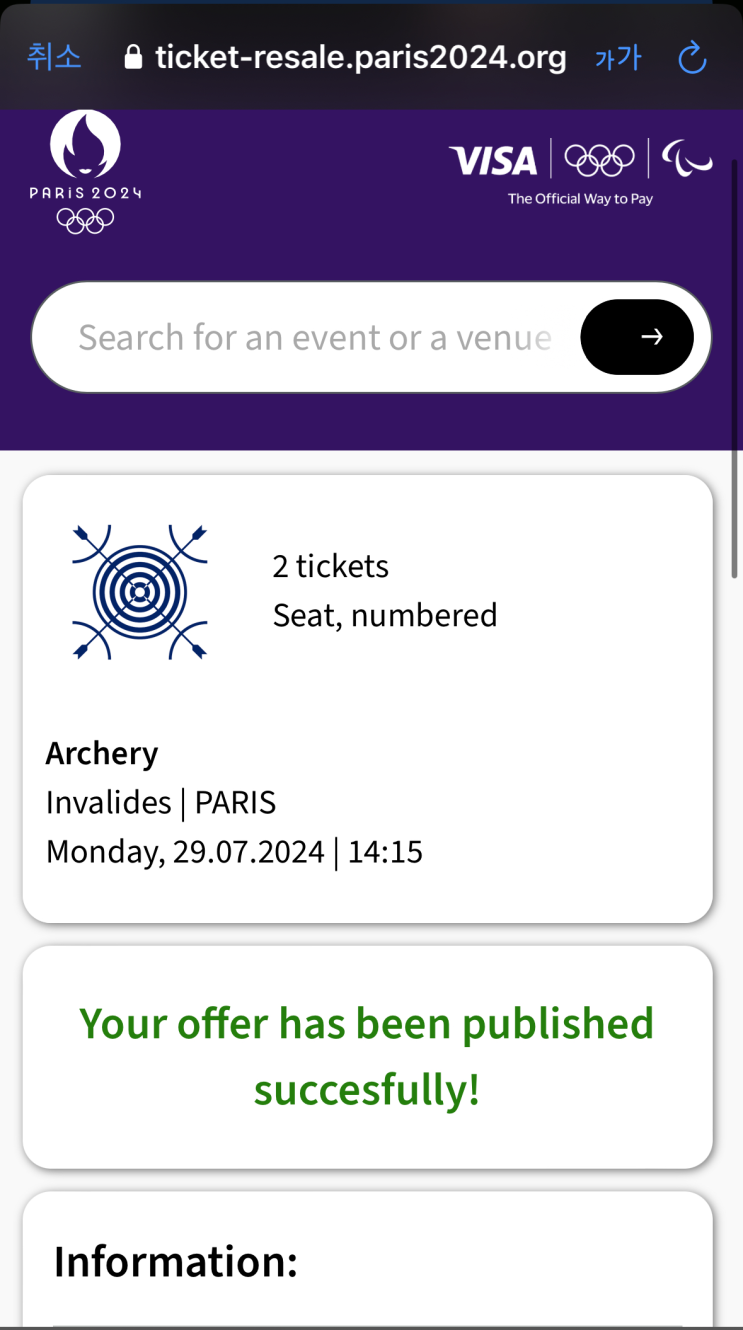Click the offer published successfully message
This screenshot has width=743, height=1330.
pos(367,1056)
